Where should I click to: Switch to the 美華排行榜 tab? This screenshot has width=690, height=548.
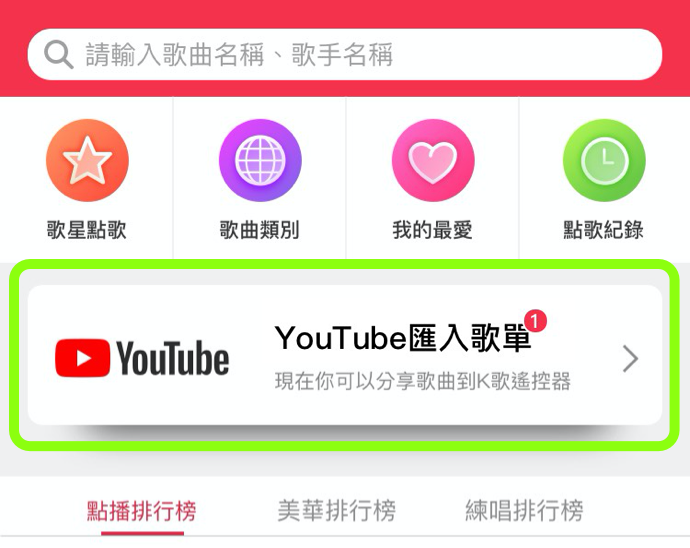point(336,511)
